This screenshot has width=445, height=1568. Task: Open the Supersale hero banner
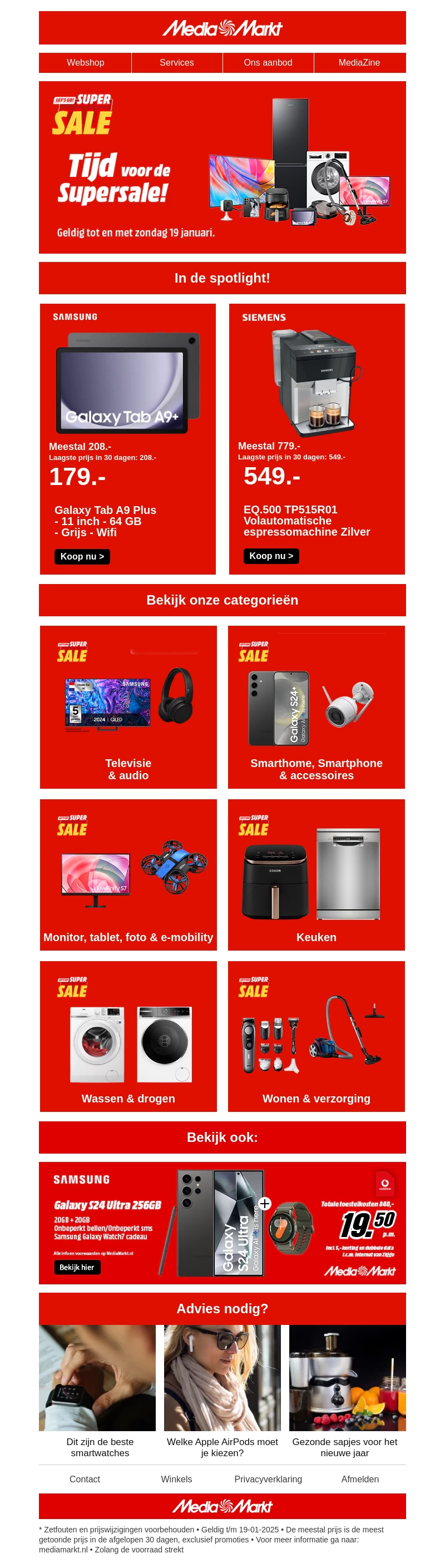click(222, 167)
